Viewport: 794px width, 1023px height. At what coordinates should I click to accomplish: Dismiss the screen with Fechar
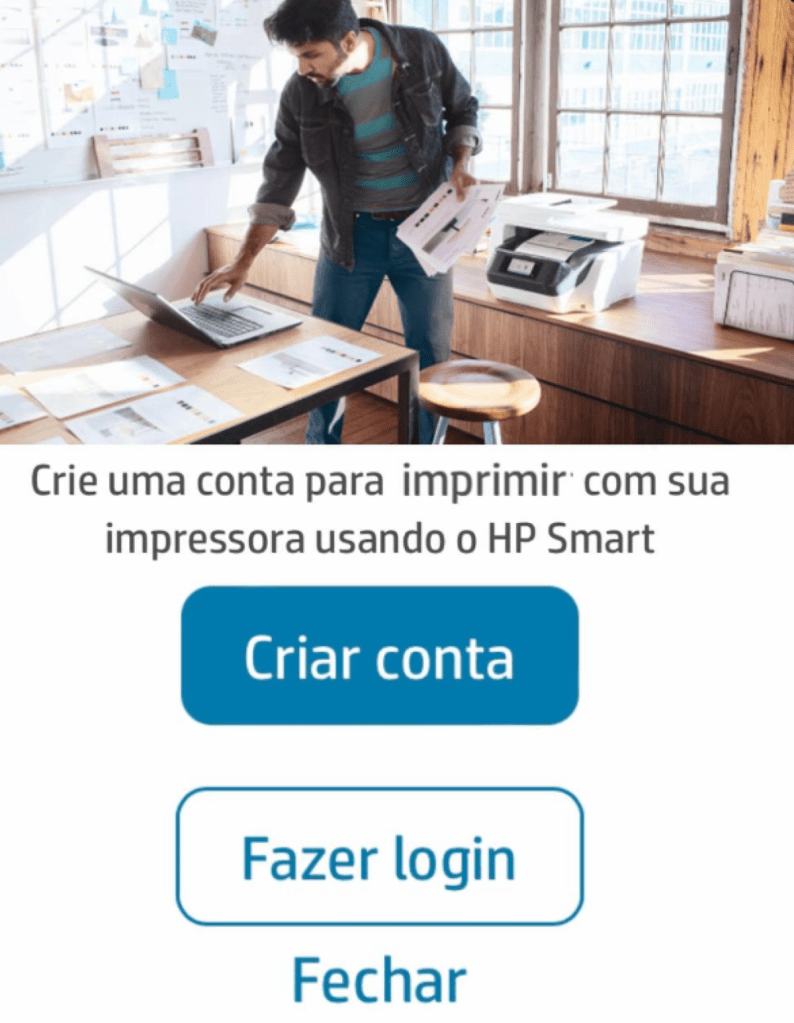[x=379, y=979]
